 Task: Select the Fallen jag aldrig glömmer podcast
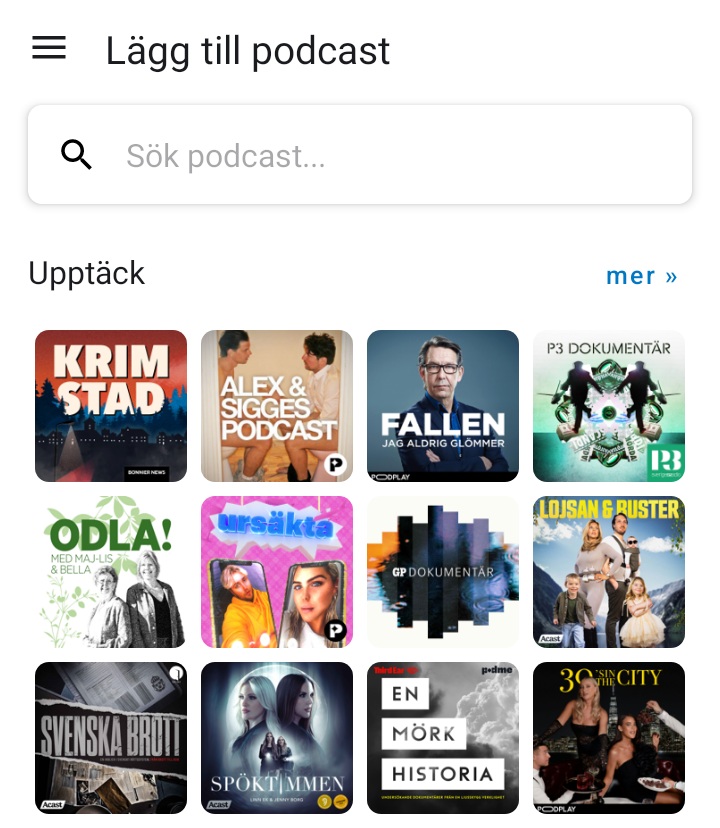(443, 406)
